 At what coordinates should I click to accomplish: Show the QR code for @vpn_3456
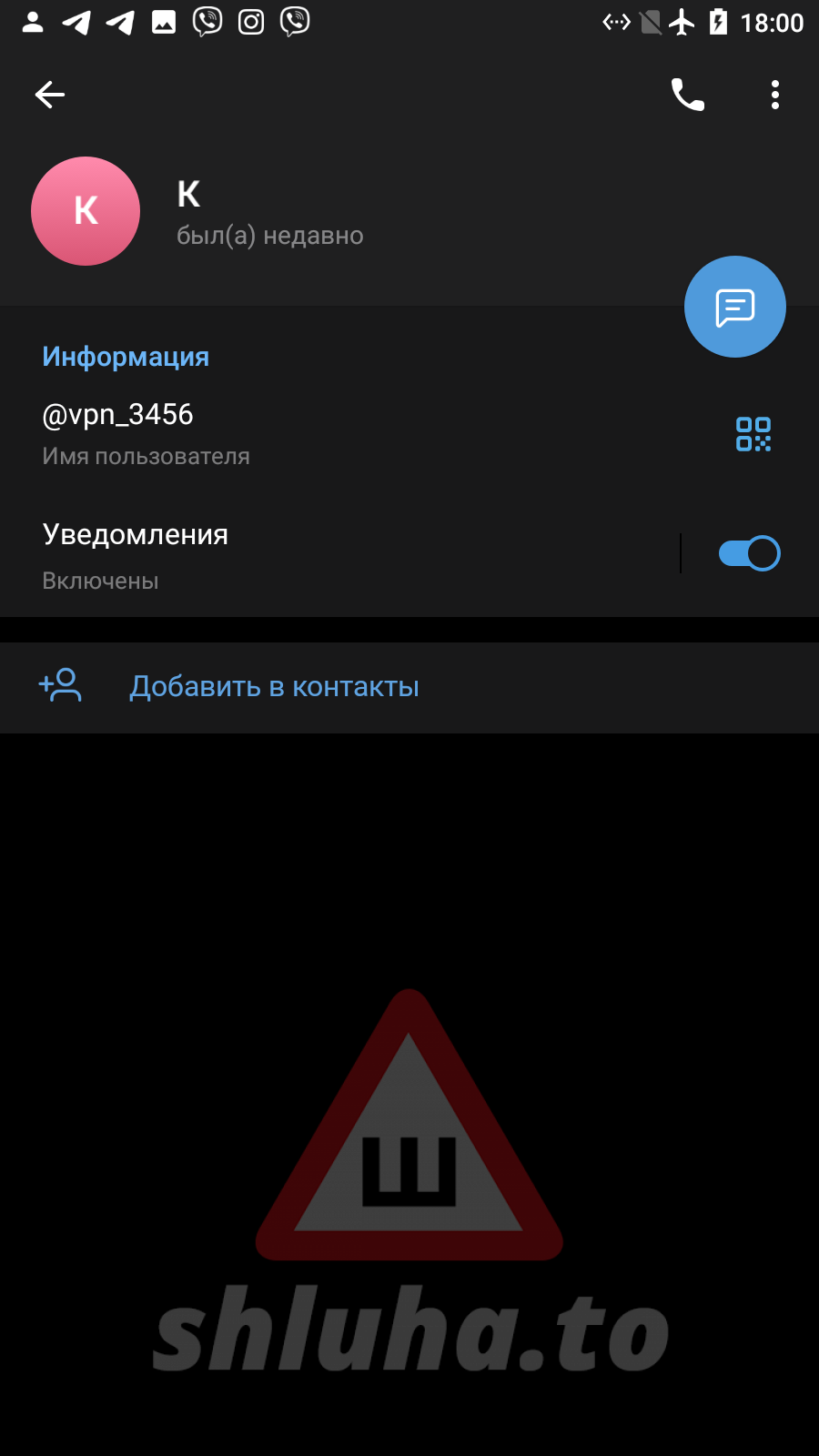753,434
